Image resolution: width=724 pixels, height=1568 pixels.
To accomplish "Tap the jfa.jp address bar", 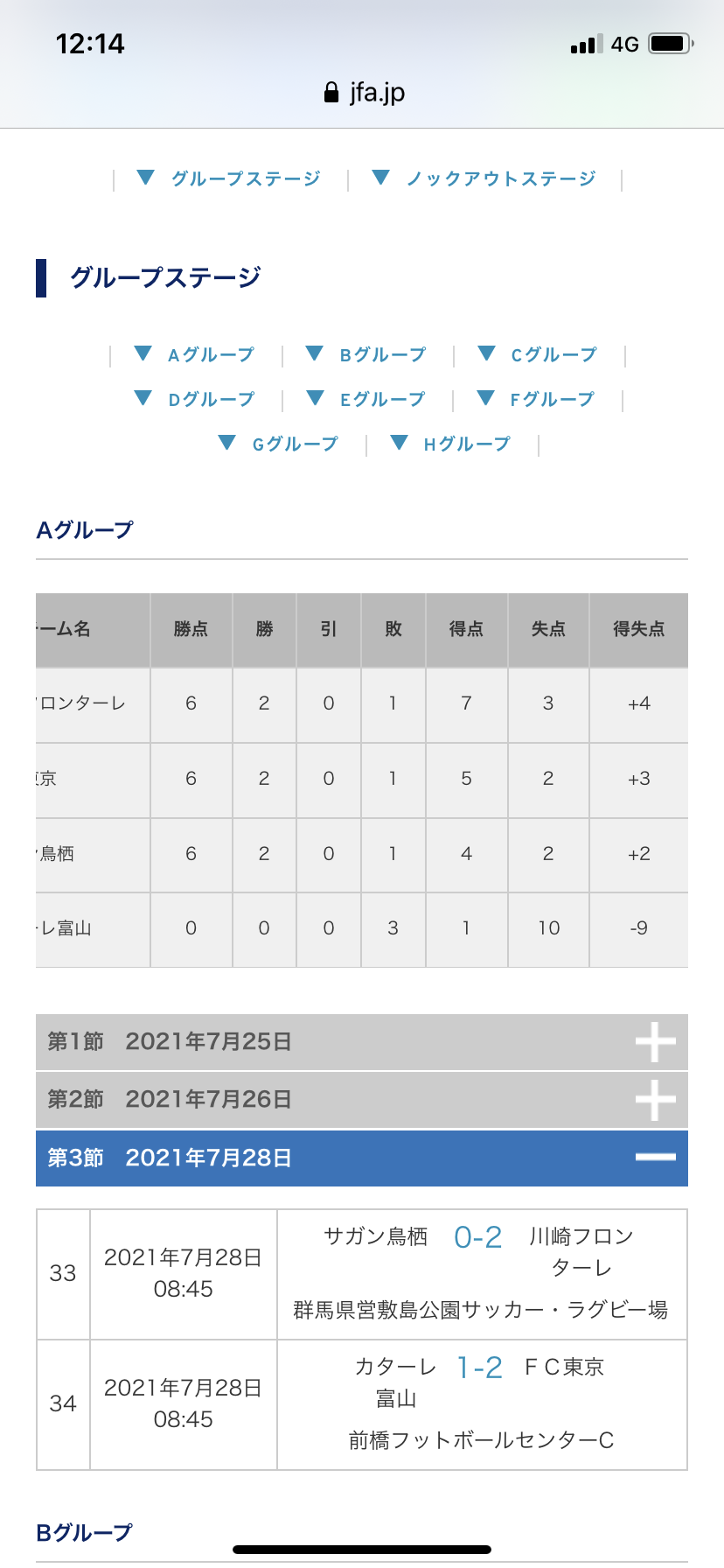I will click(364, 93).
